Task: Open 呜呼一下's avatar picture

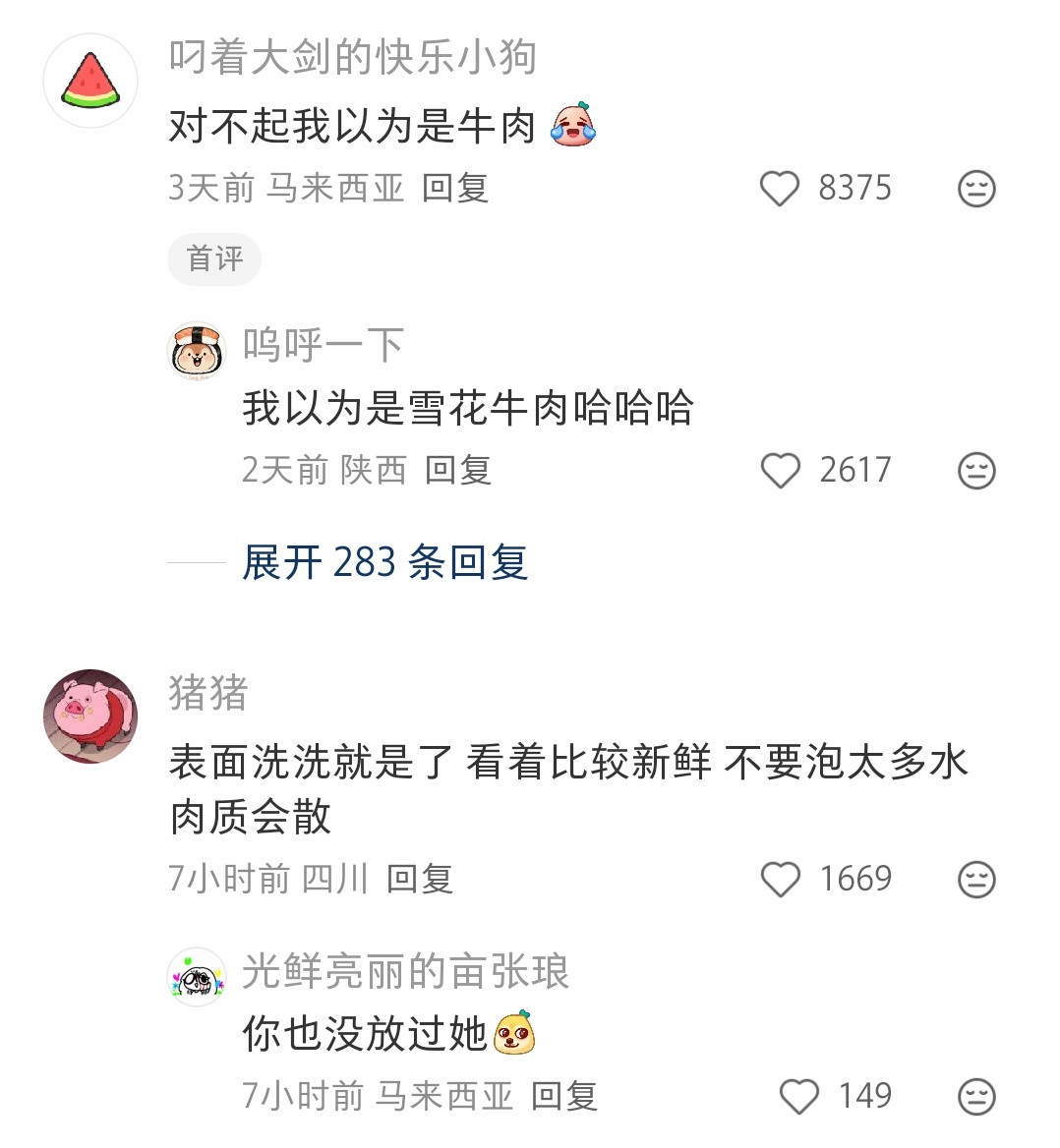Action: click(197, 350)
